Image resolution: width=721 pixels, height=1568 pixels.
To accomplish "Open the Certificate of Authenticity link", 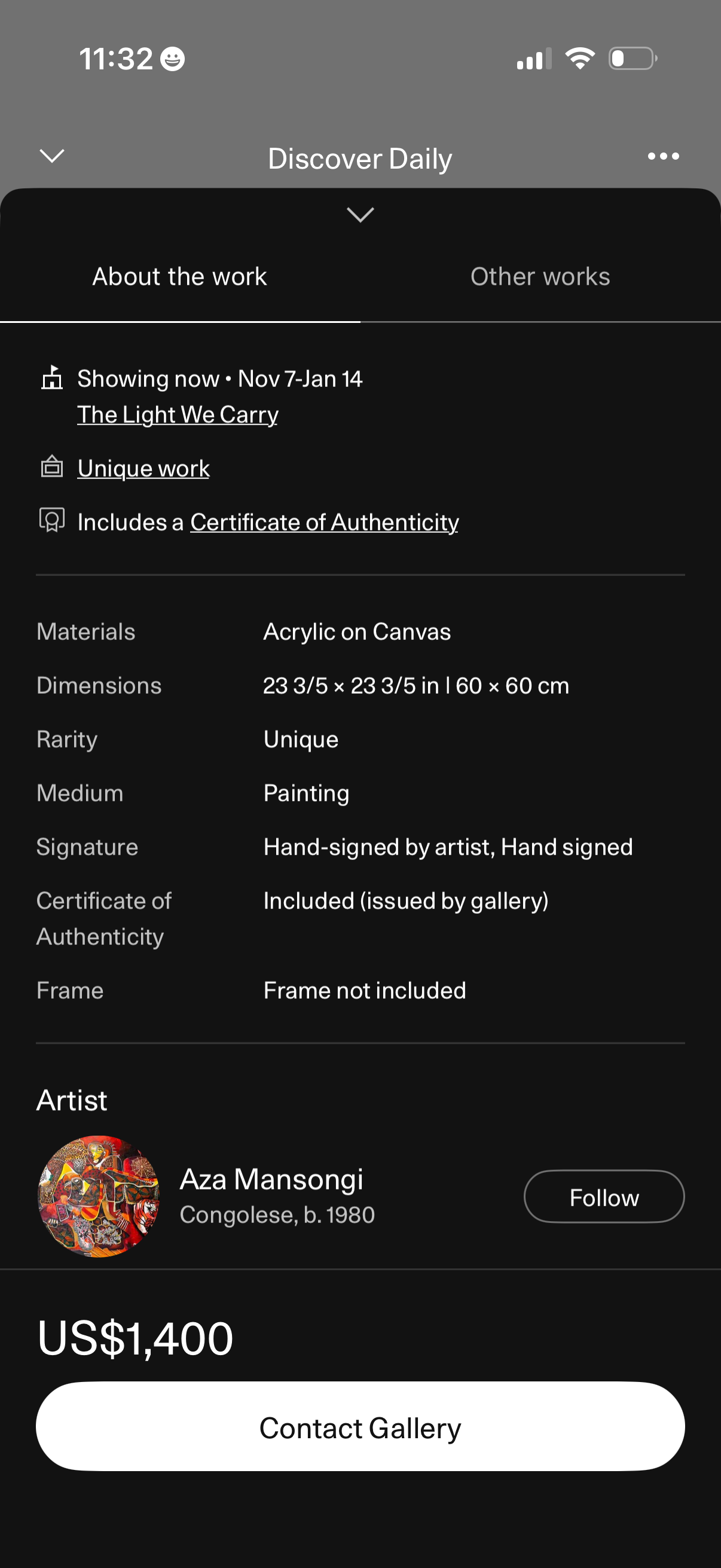I will pyautogui.click(x=324, y=522).
